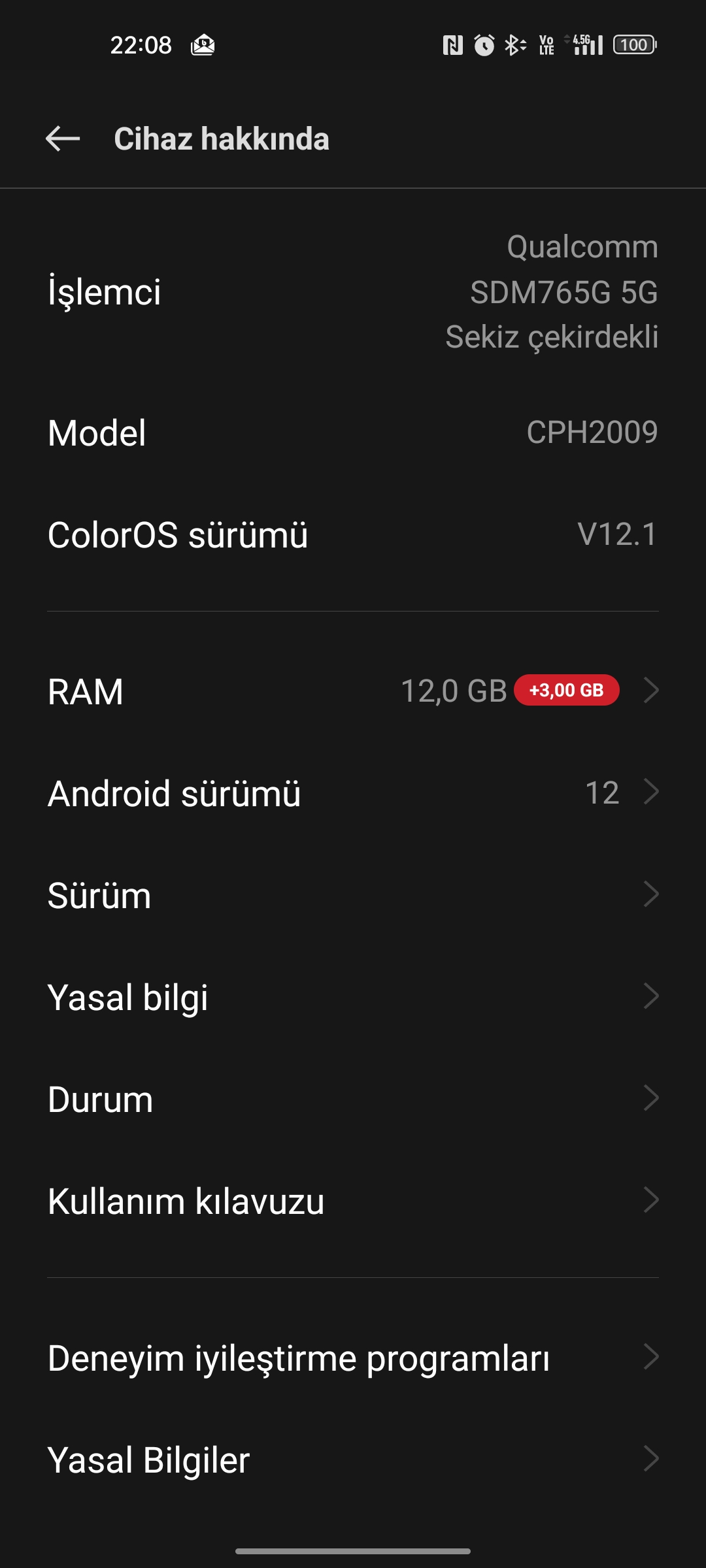
Task: Open Kullanım kılavuzu
Action: (x=353, y=1200)
